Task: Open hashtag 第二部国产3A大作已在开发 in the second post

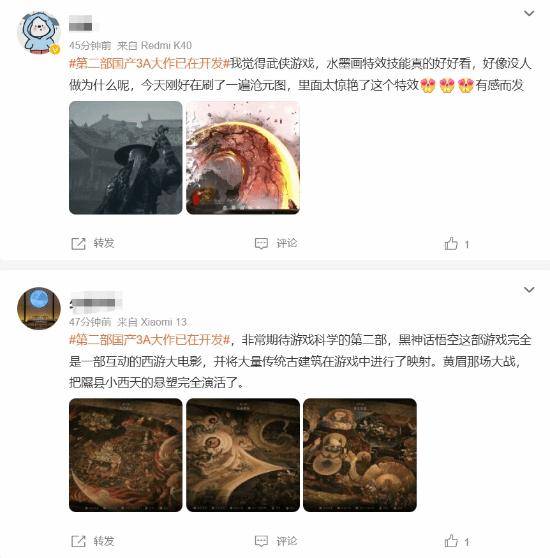Action: [150, 340]
